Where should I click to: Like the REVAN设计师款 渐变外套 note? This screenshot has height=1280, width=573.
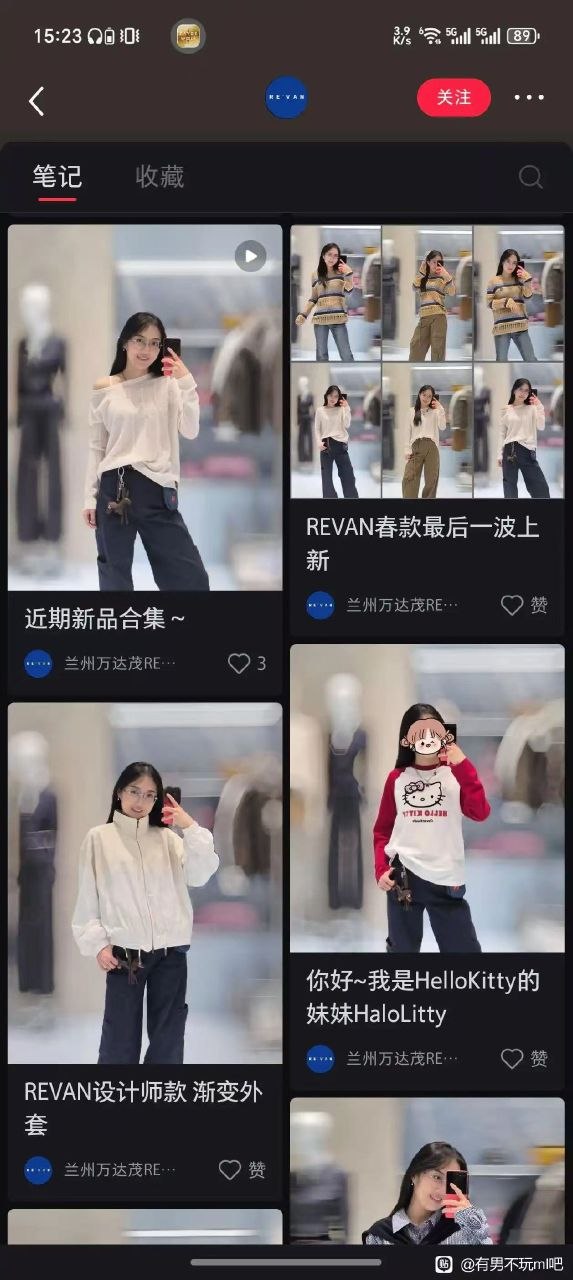(243, 1169)
